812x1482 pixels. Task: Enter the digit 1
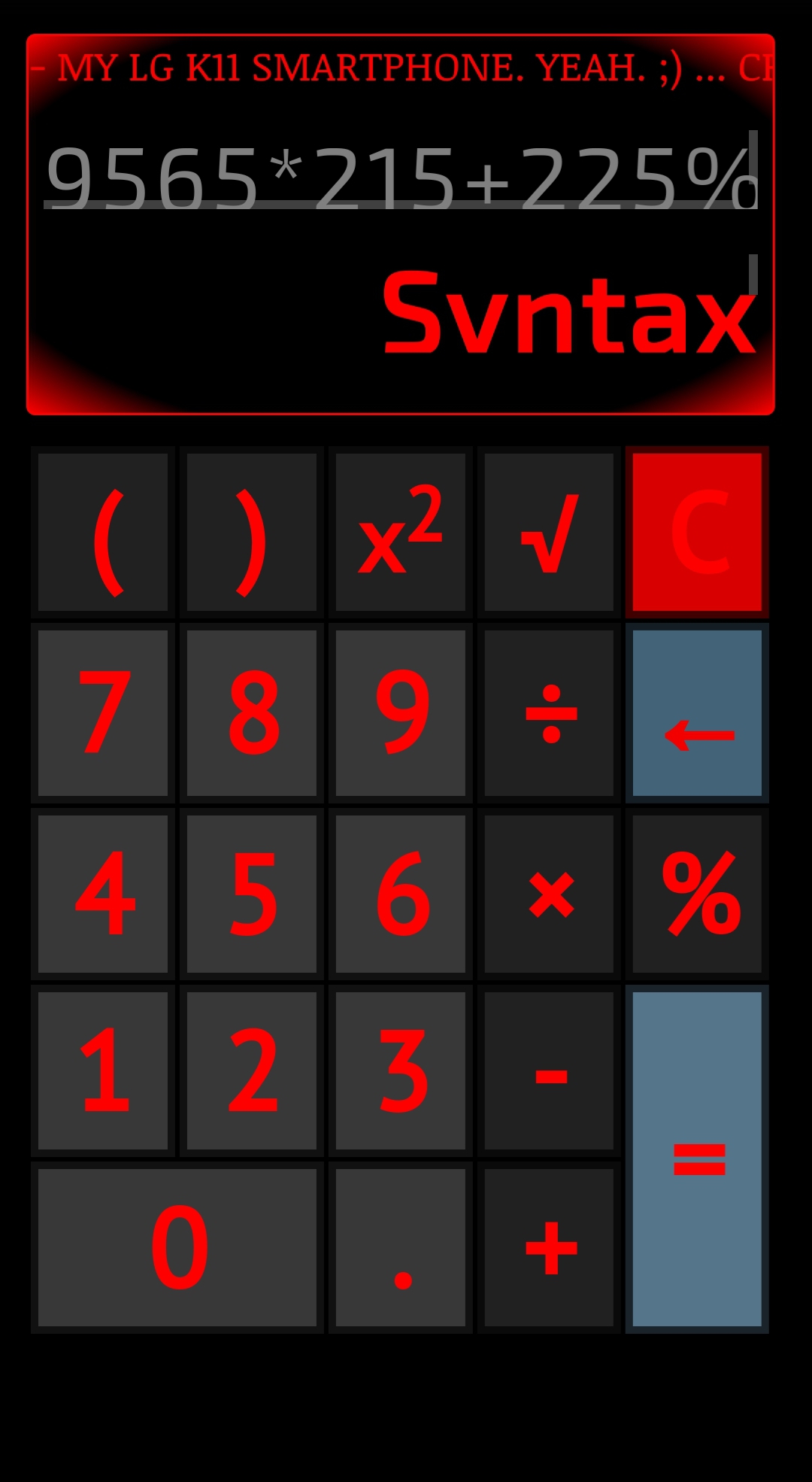pos(103,1071)
